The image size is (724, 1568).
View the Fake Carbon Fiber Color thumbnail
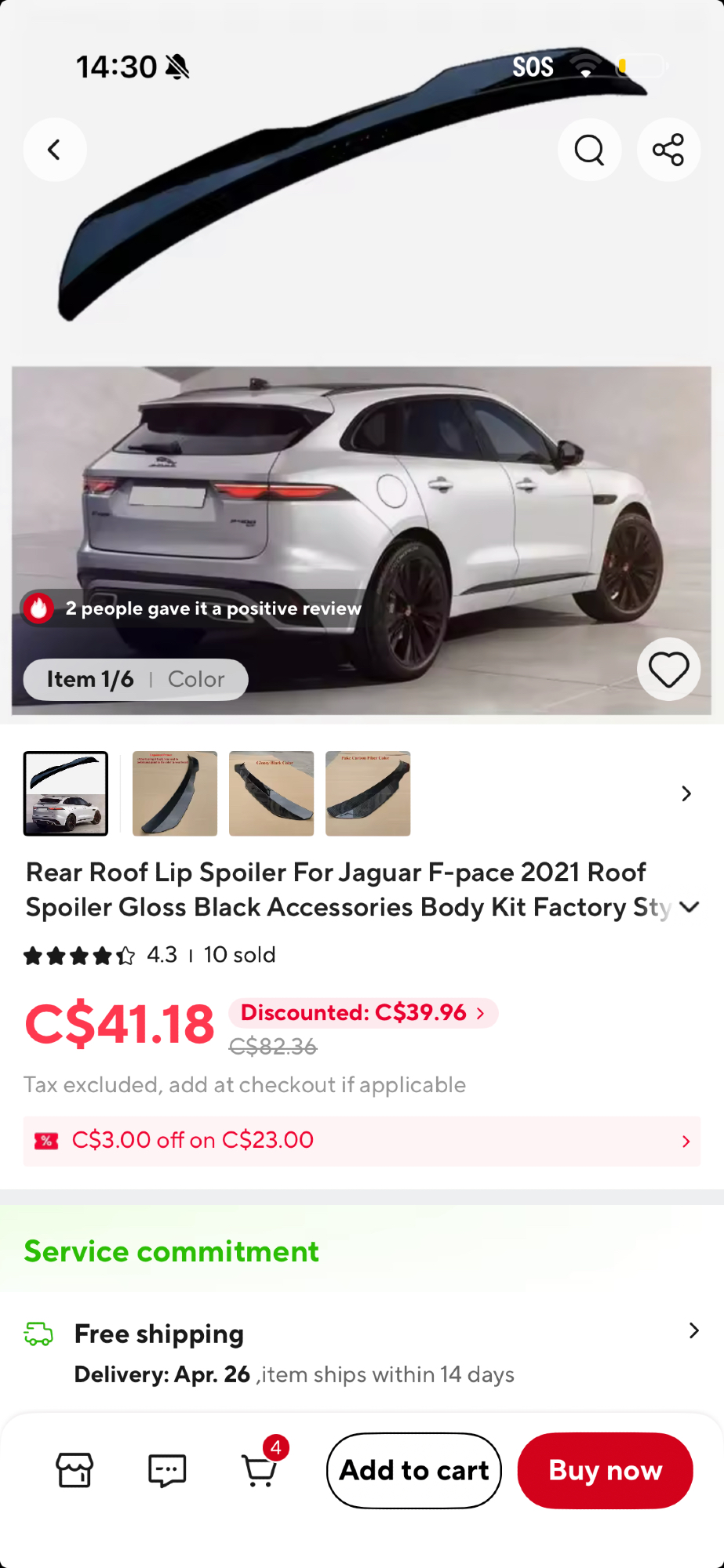[368, 793]
